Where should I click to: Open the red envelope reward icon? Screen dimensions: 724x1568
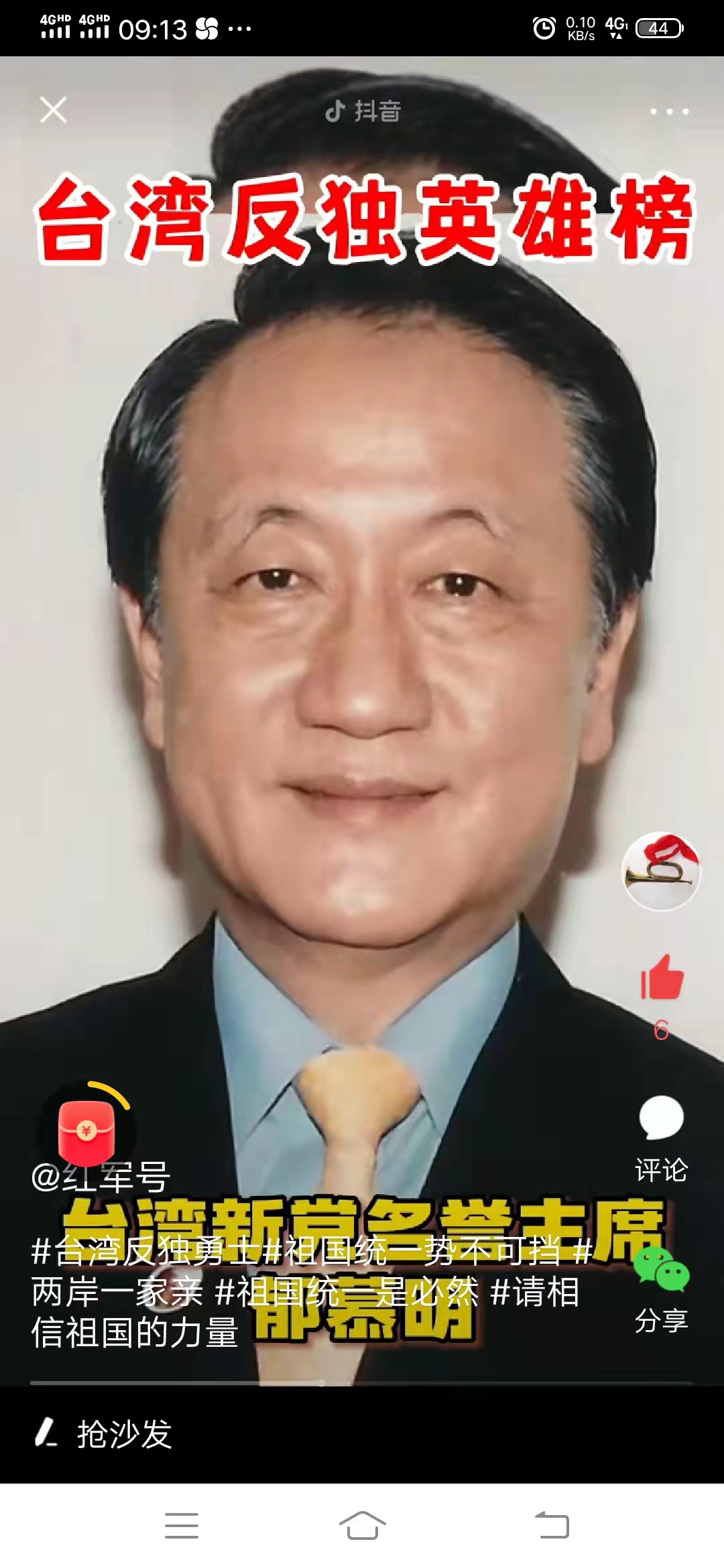86,1132
